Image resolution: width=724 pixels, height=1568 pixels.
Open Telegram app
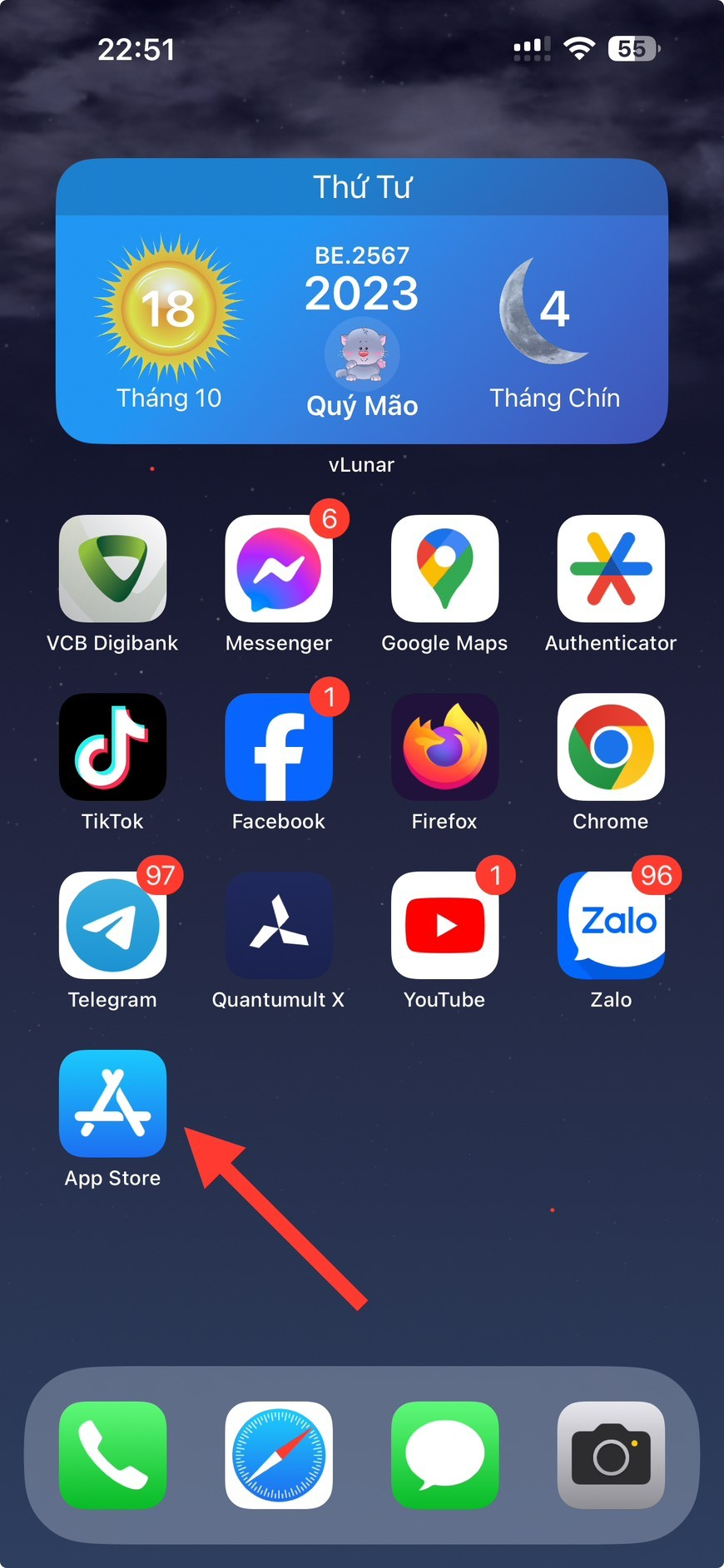click(x=112, y=925)
